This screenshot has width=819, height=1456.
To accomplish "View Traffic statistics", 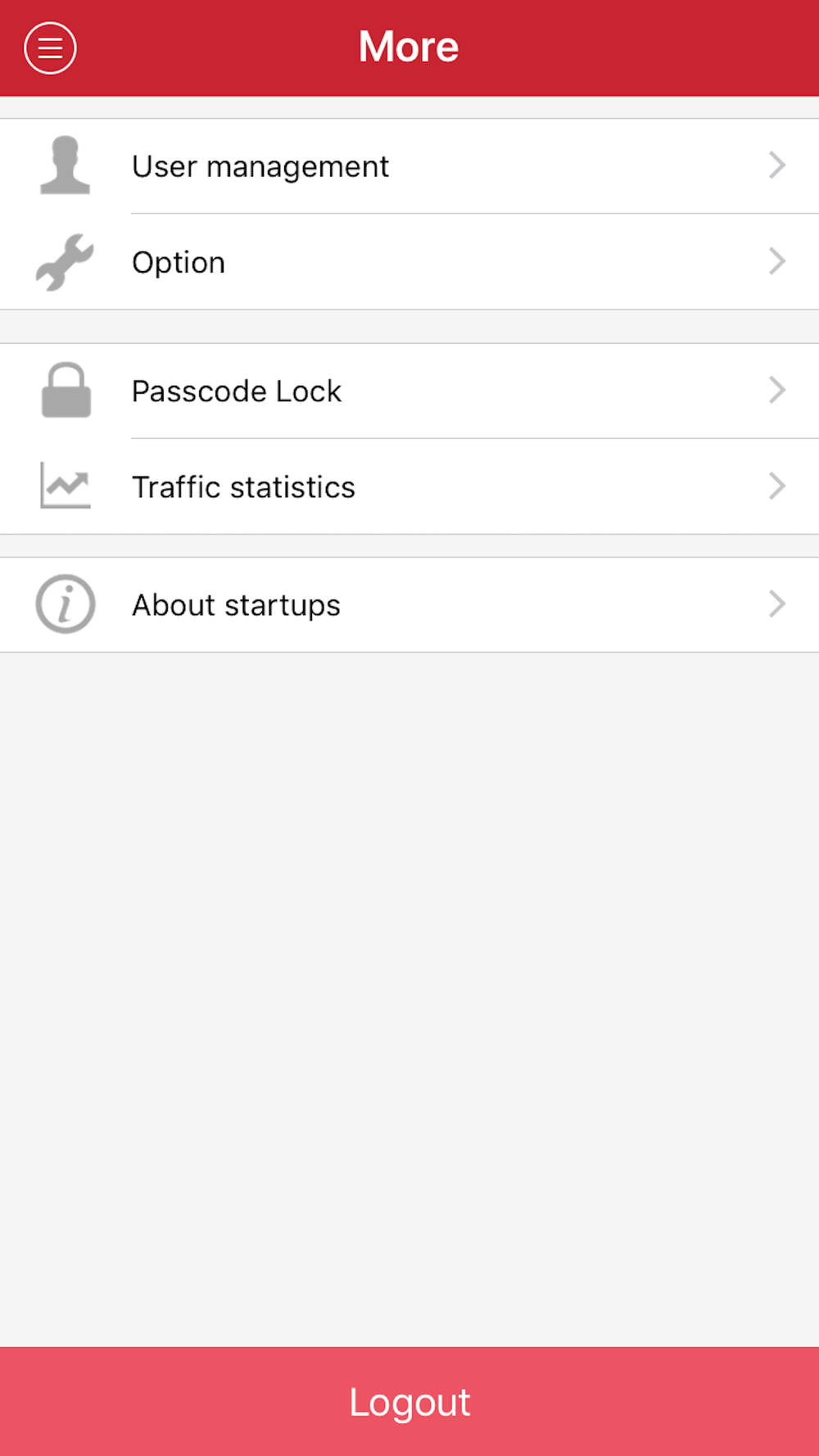I will click(409, 486).
